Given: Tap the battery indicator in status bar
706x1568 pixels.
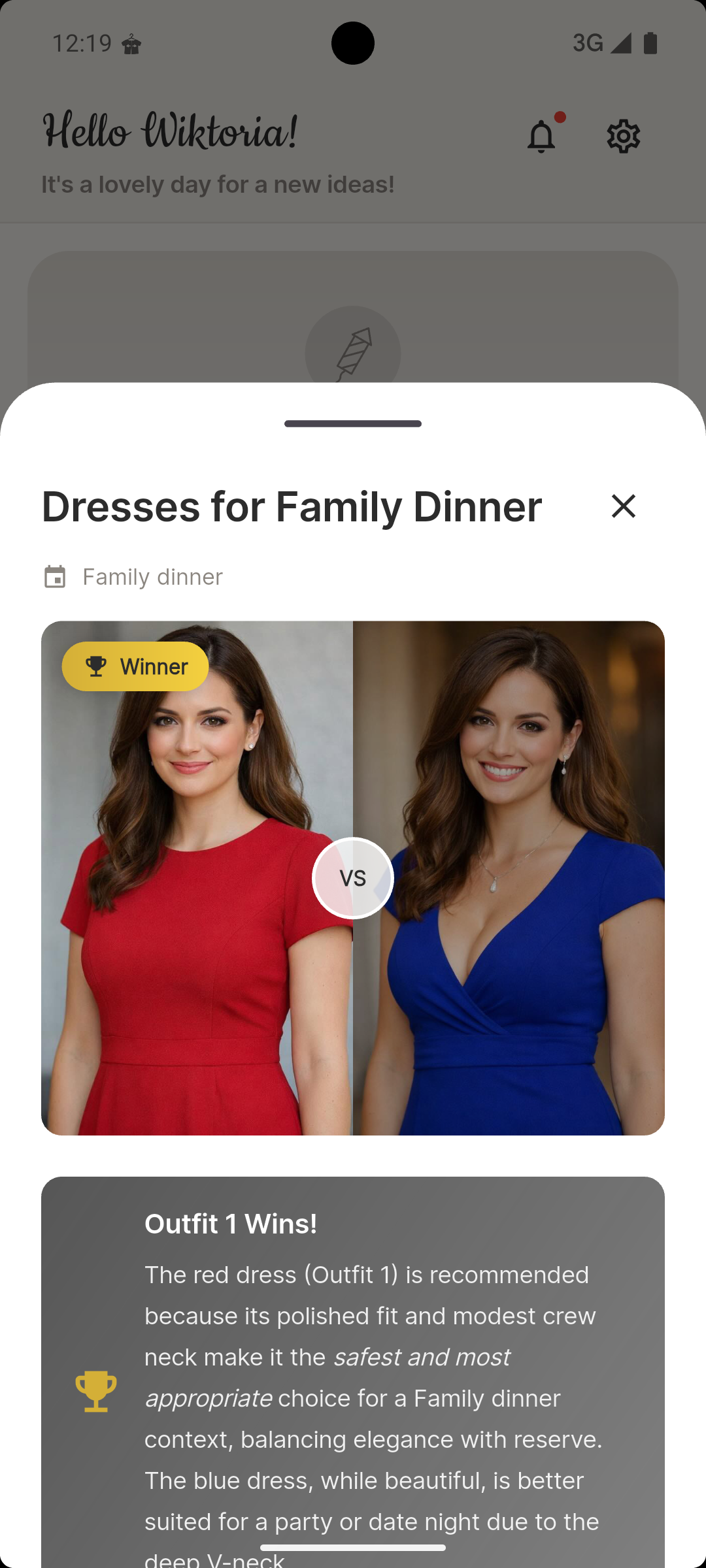Looking at the screenshot, I should coord(651,42).
